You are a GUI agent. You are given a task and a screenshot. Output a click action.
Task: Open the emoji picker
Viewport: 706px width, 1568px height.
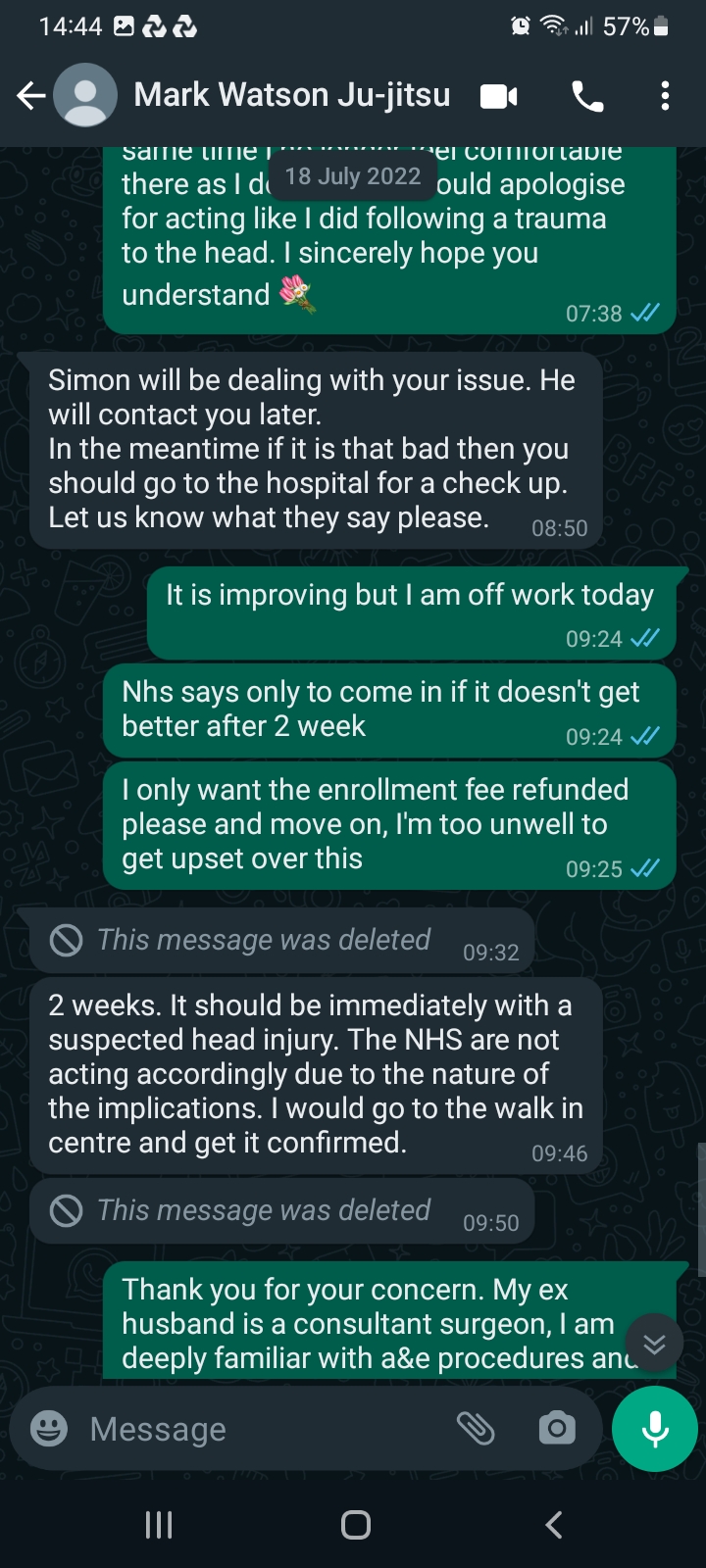pyautogui.click(x=49, y=1429)
